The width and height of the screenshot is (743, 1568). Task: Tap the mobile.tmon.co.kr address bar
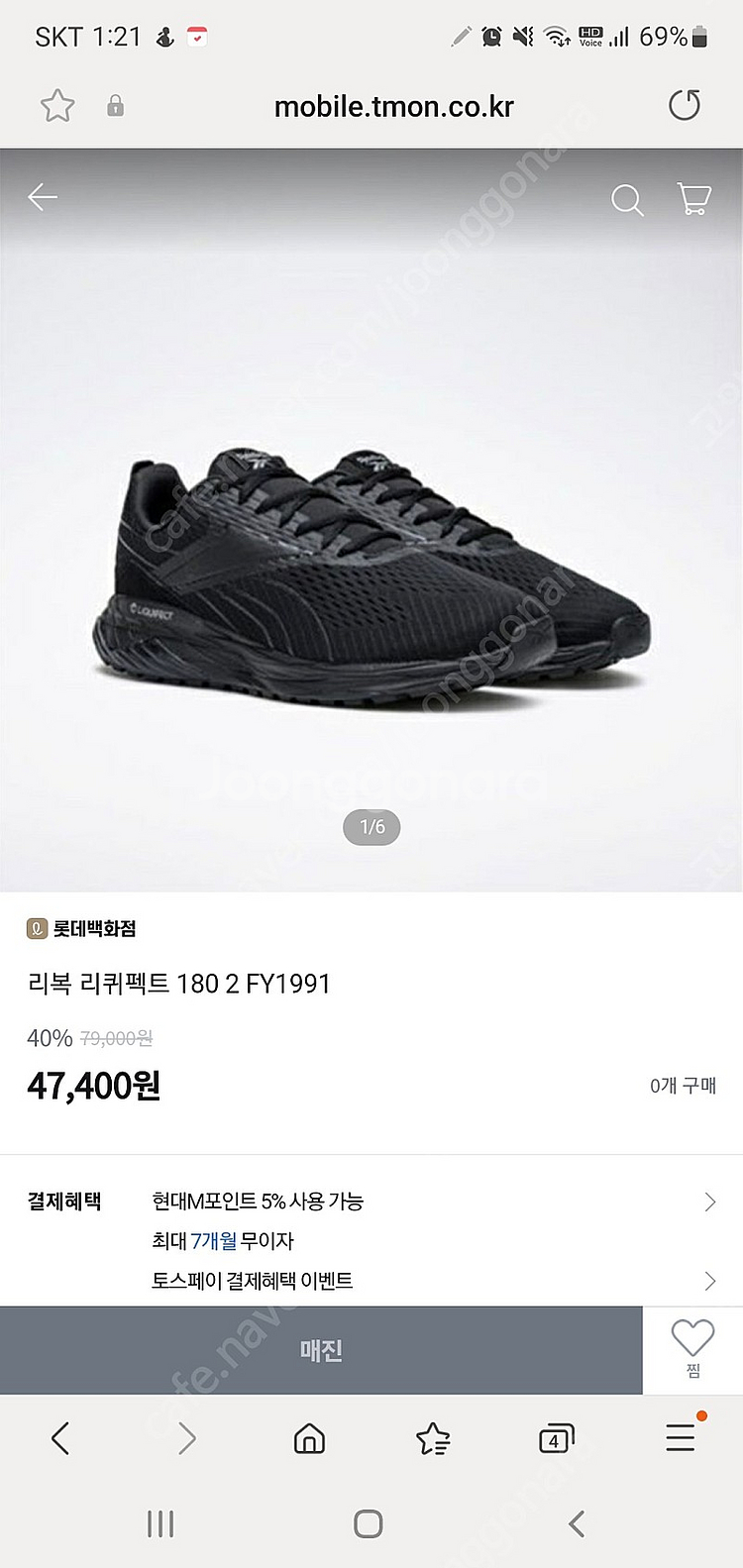(x=394, y=106)
